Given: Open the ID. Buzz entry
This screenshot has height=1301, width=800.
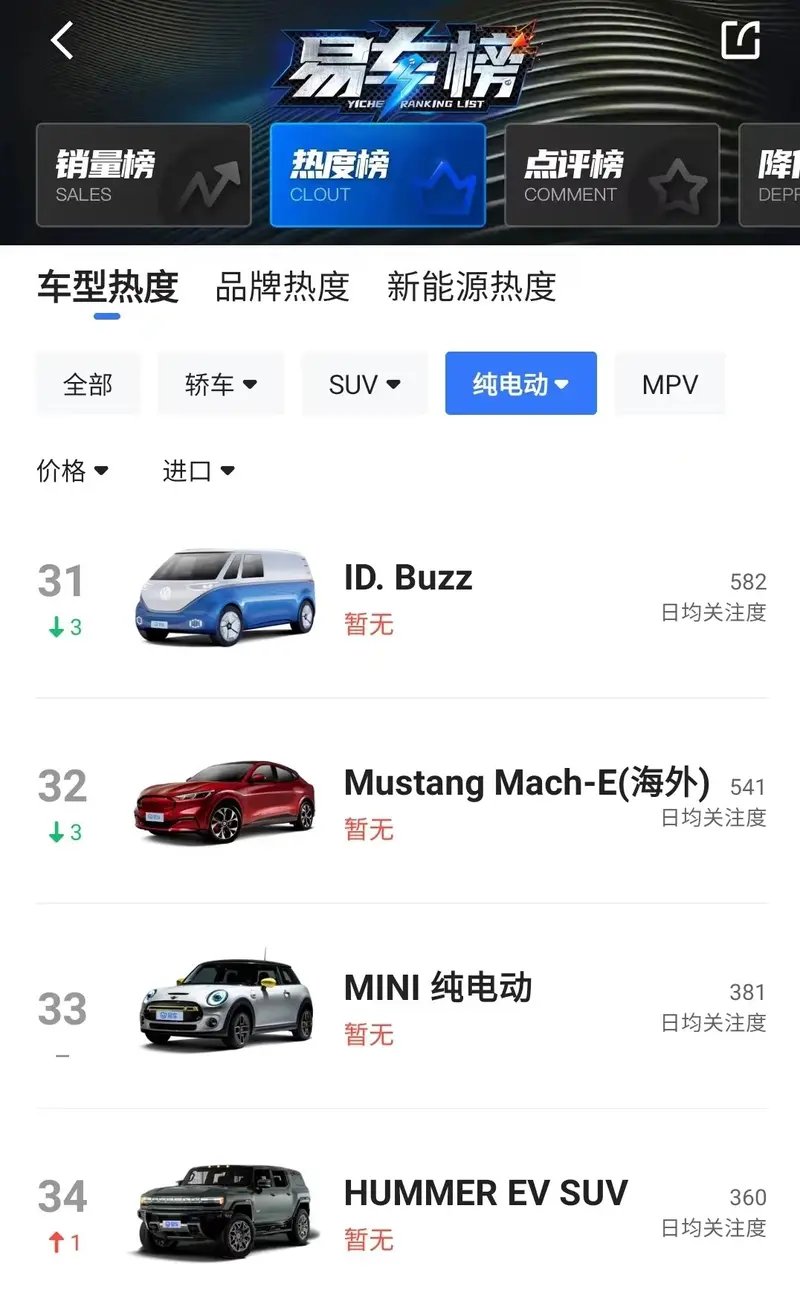Looking at the screenshot, I should pyautogui.click(x=407, y=578).
